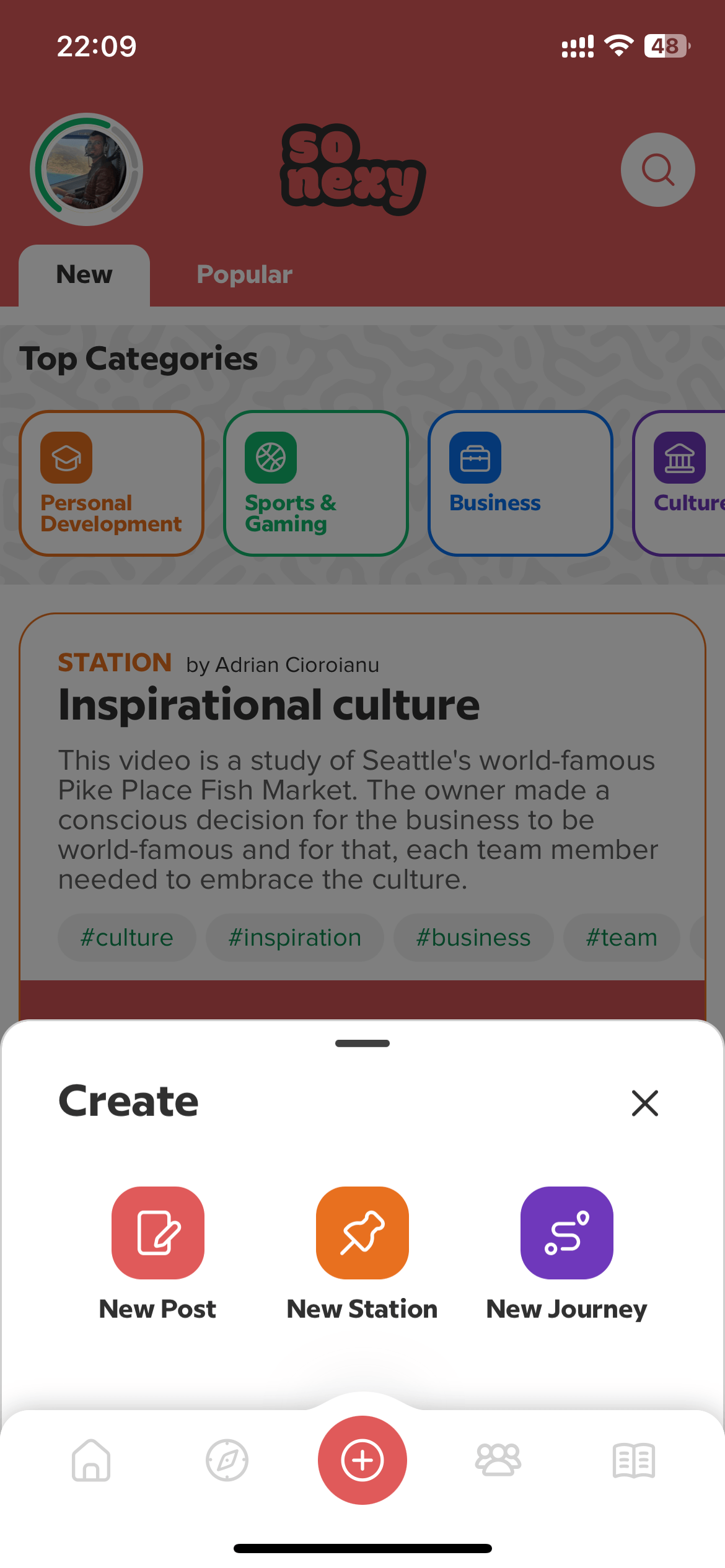The height and width of the screenshot is (1568, 725).
Task: Open the Culture category
Action: click(682, 483)
